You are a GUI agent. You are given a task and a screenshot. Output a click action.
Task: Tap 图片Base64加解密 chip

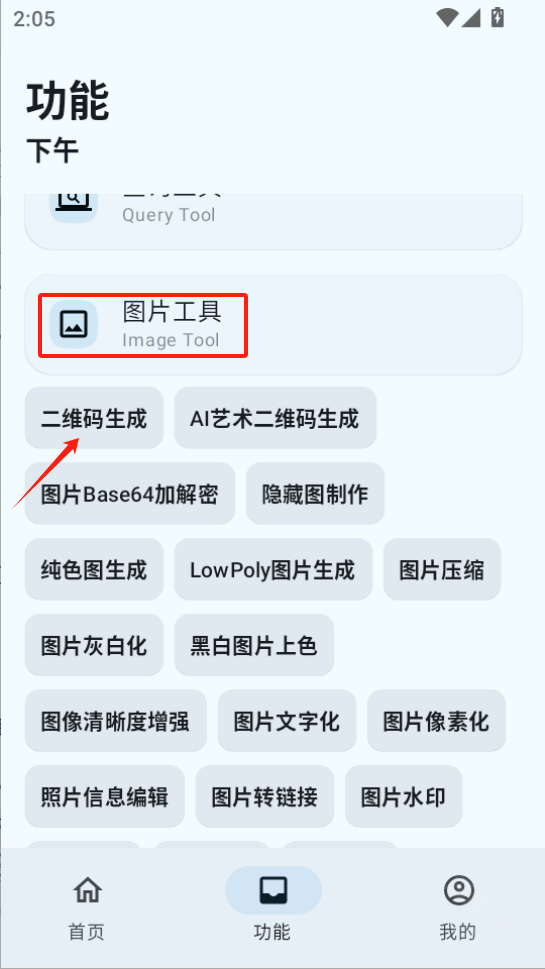pyautogui.click(x=130, y=494)
